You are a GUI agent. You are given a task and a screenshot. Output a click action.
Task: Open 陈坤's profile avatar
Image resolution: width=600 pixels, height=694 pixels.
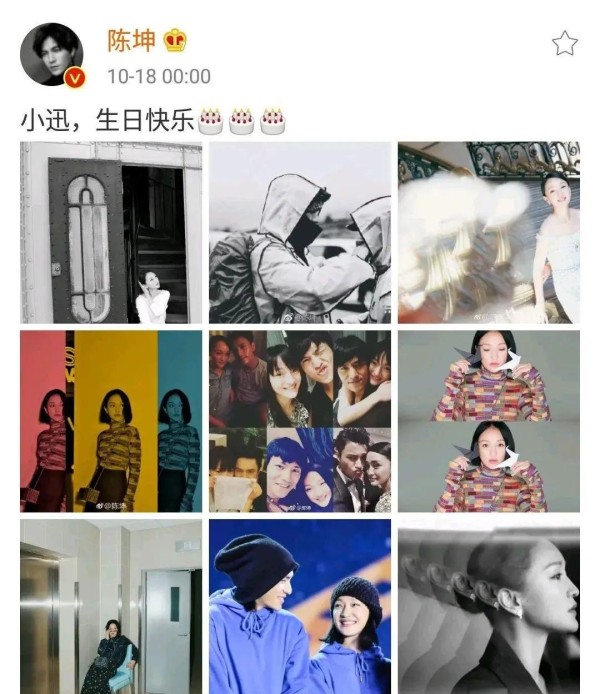(52, 54)
